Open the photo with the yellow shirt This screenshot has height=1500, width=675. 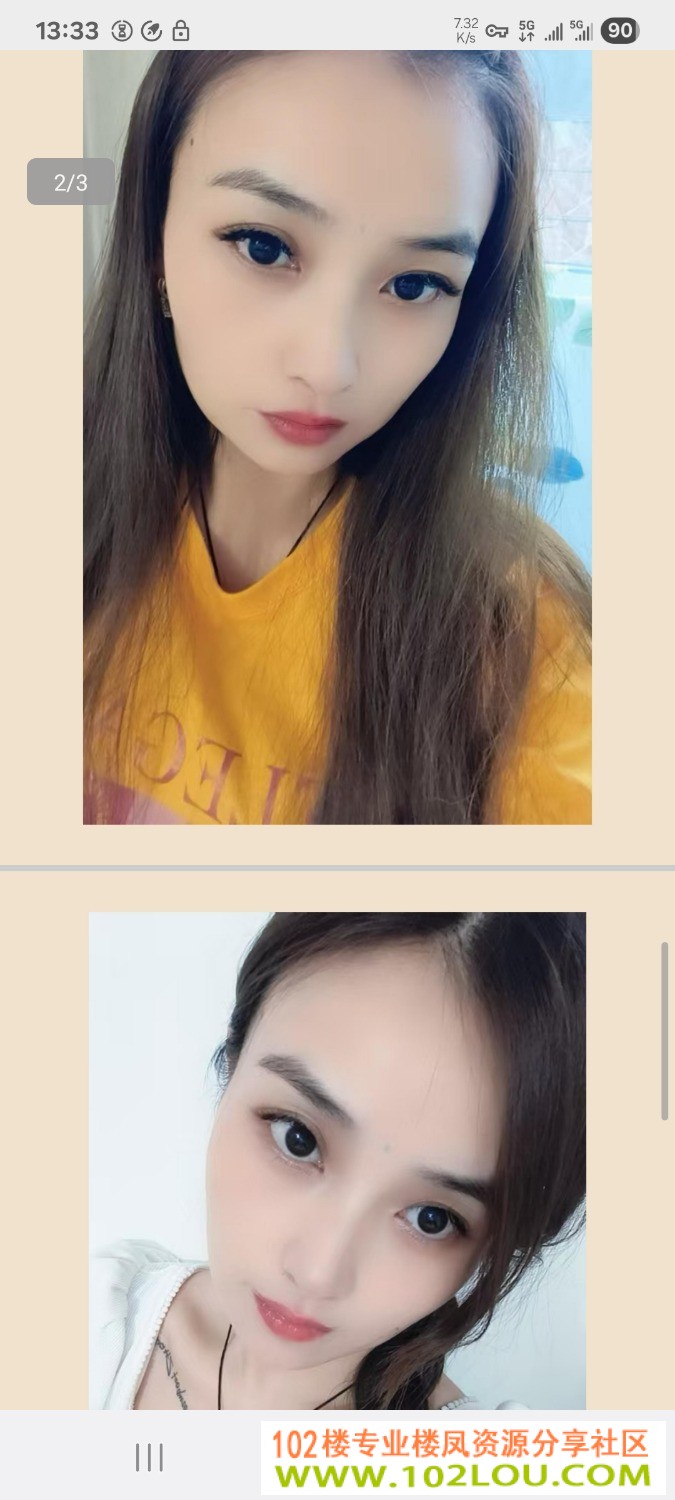click(x=337, y=437)
